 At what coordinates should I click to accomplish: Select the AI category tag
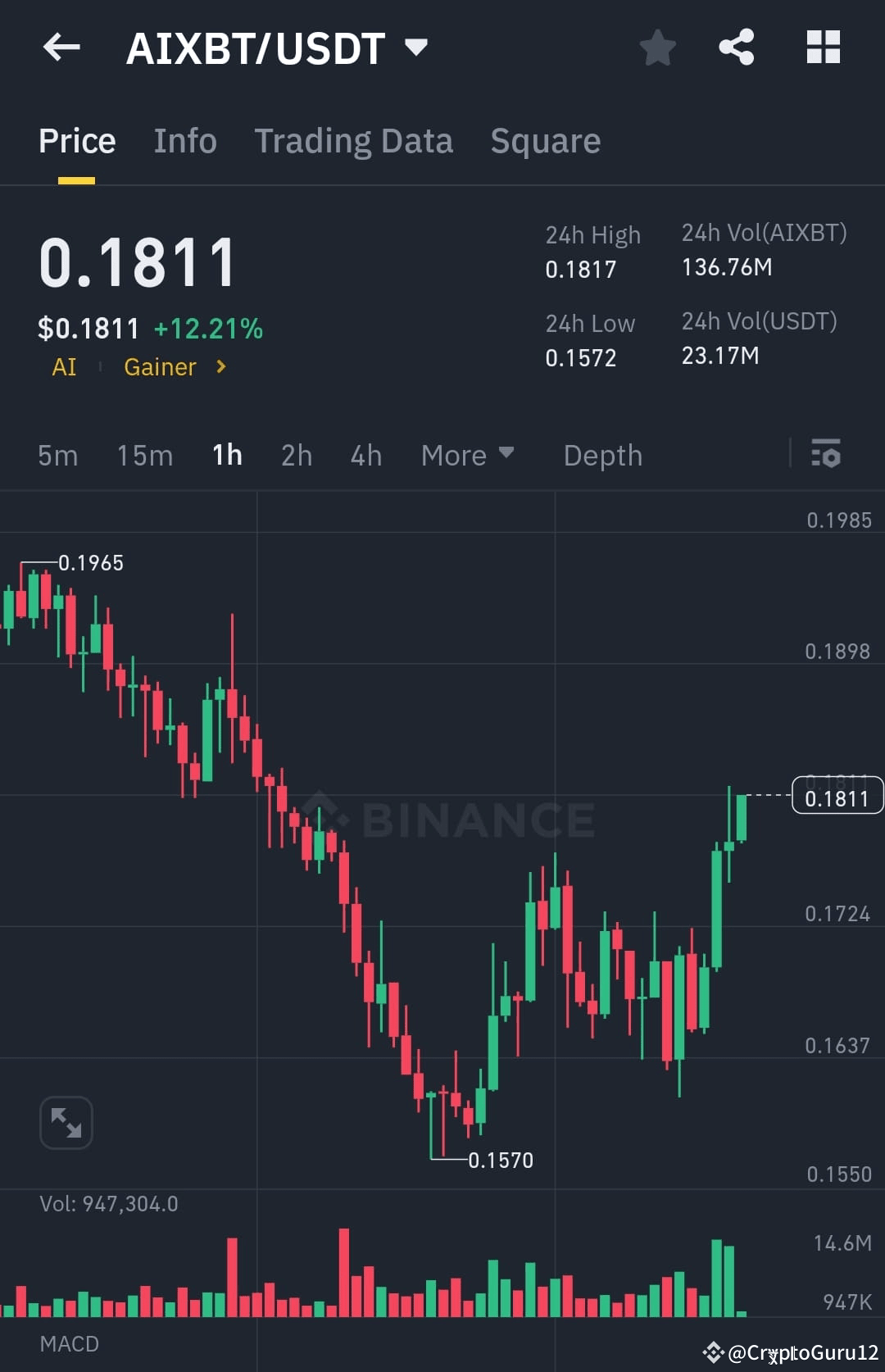(x=64, y=367)
